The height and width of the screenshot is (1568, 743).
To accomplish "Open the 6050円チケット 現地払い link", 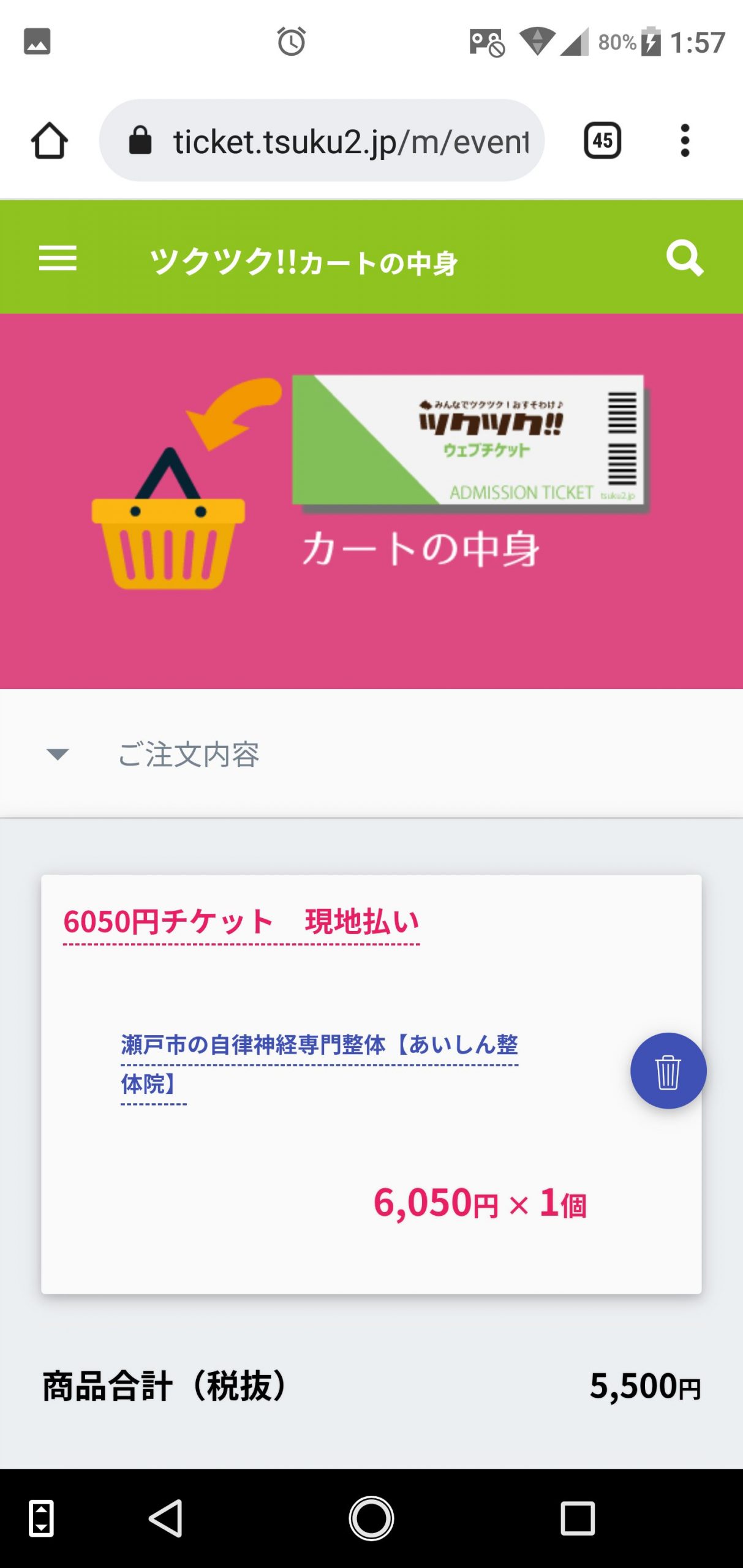I will (241, 922).
